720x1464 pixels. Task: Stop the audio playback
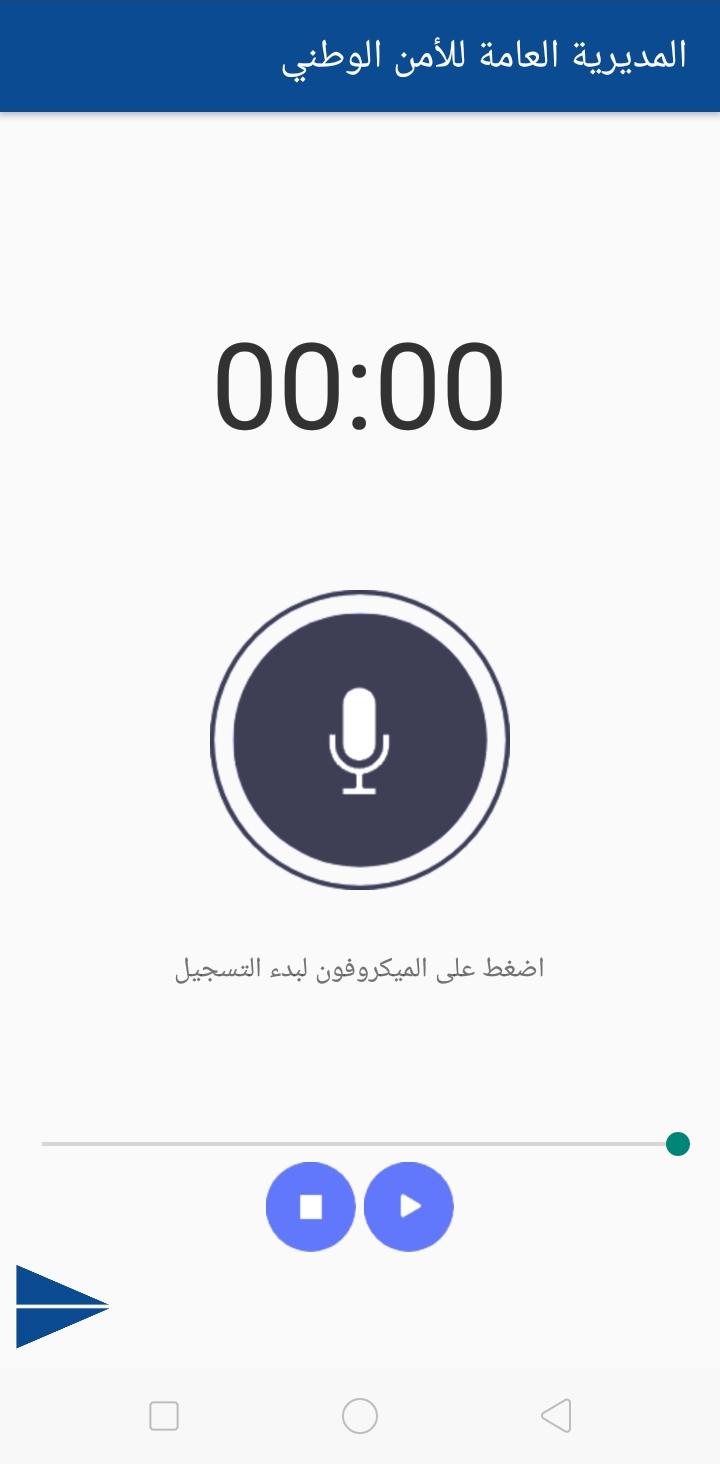click(311, 1206)
